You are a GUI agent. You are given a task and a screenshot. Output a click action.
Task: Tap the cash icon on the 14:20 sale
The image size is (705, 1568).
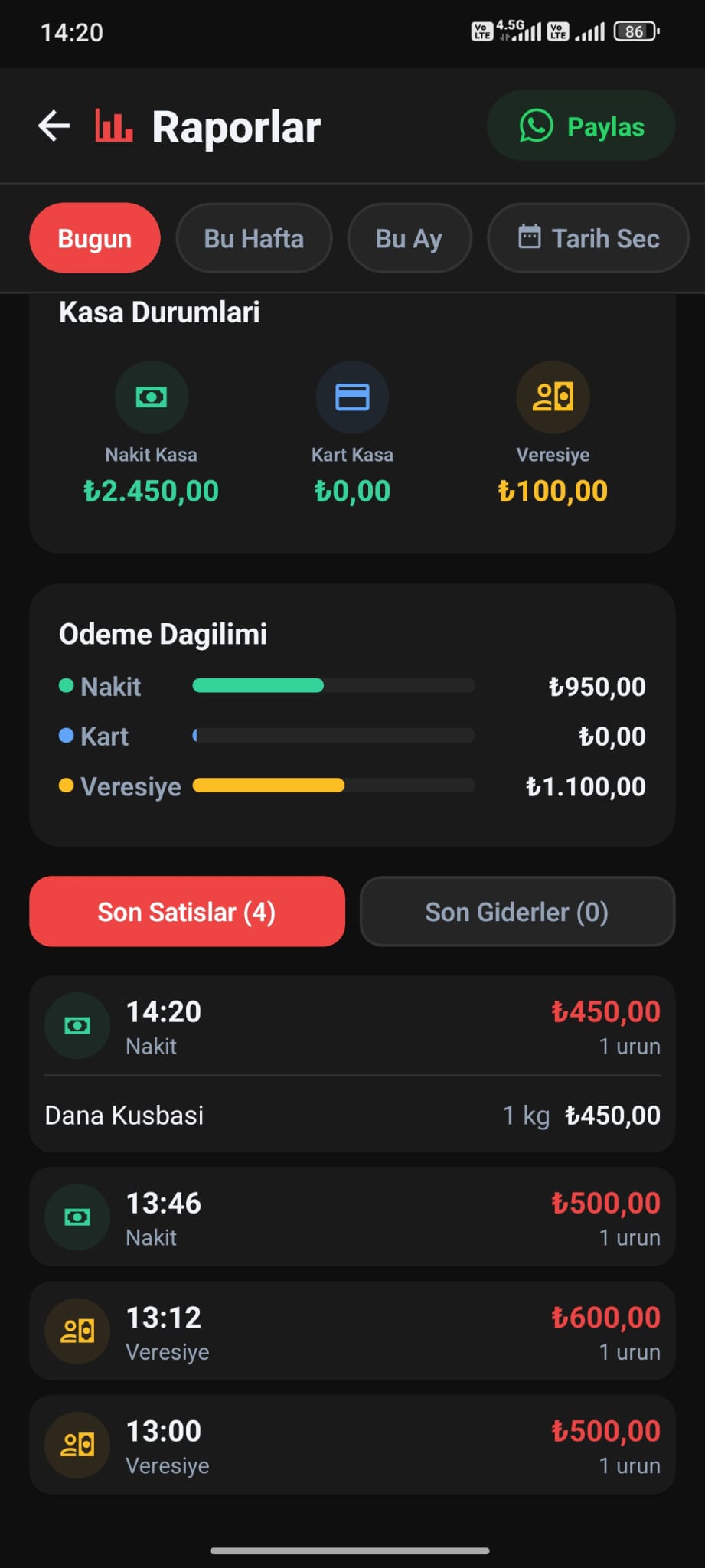point(77,1025)
